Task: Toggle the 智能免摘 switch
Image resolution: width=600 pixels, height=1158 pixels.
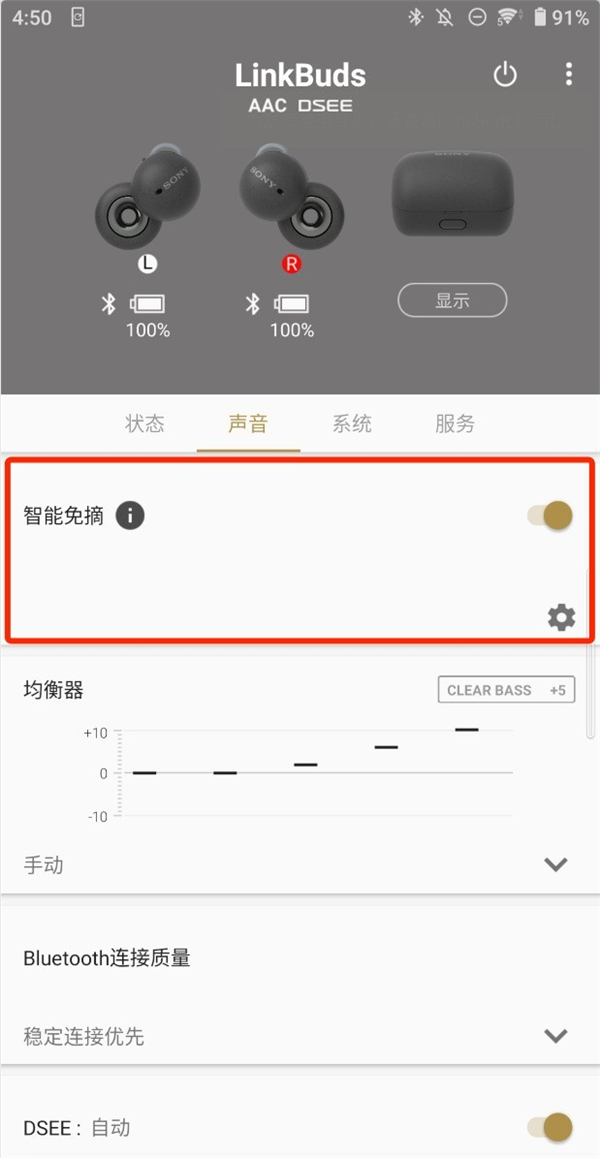Action: 551,516
